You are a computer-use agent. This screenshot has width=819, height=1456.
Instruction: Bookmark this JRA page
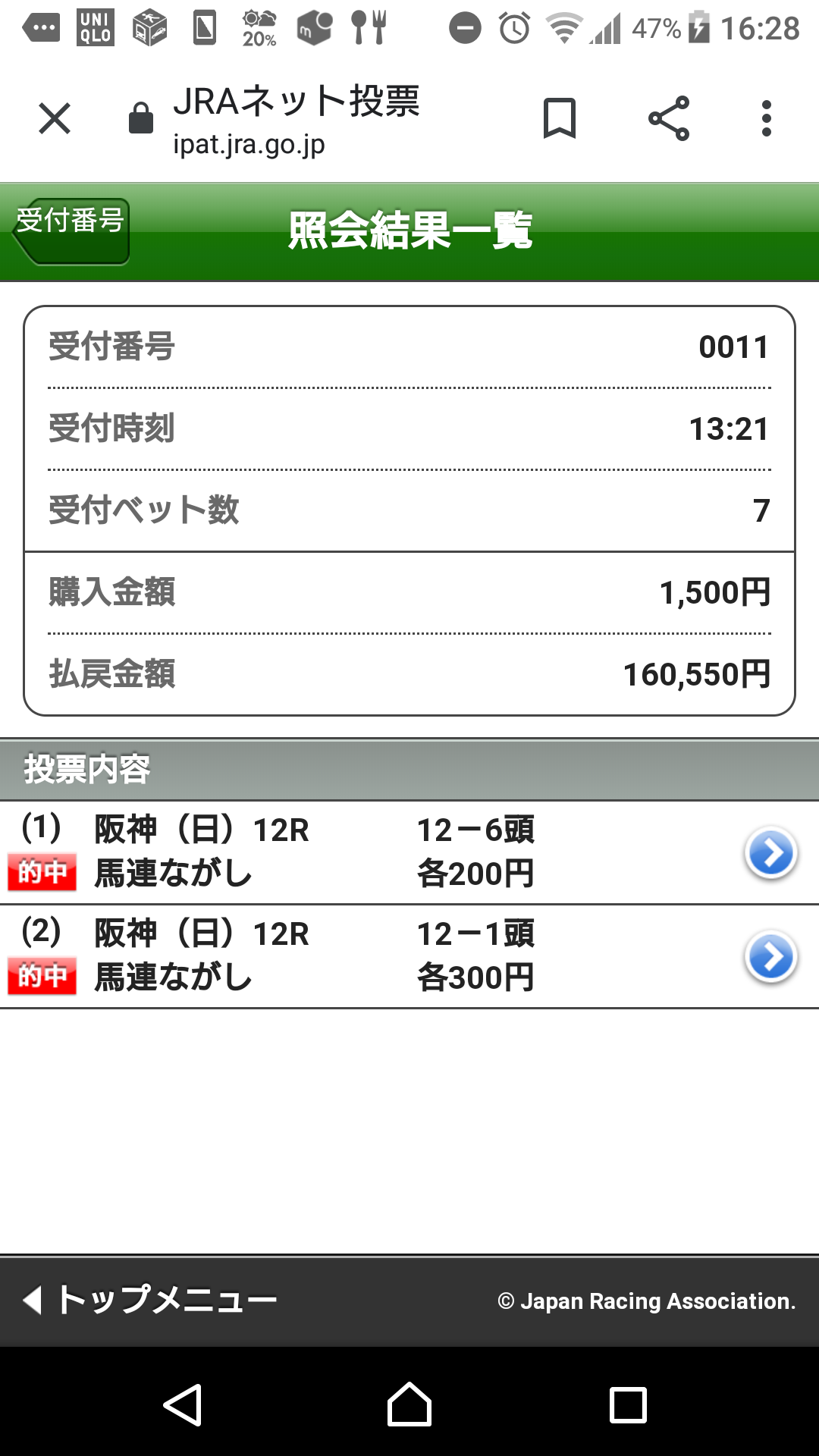[x=560, y=118]
